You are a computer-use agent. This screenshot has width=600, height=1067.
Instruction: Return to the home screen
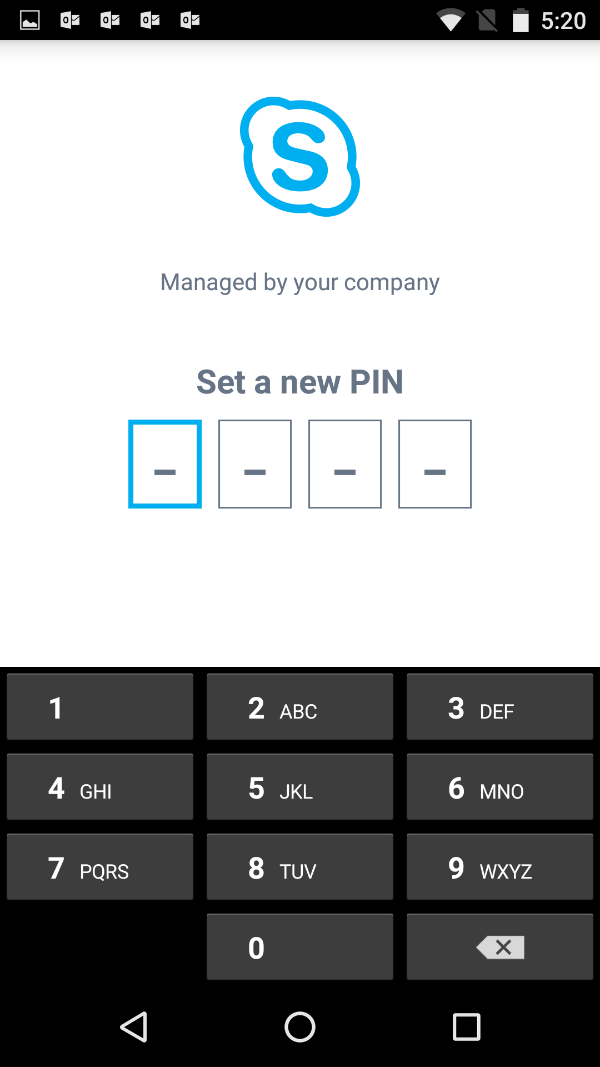point(300,1026)
